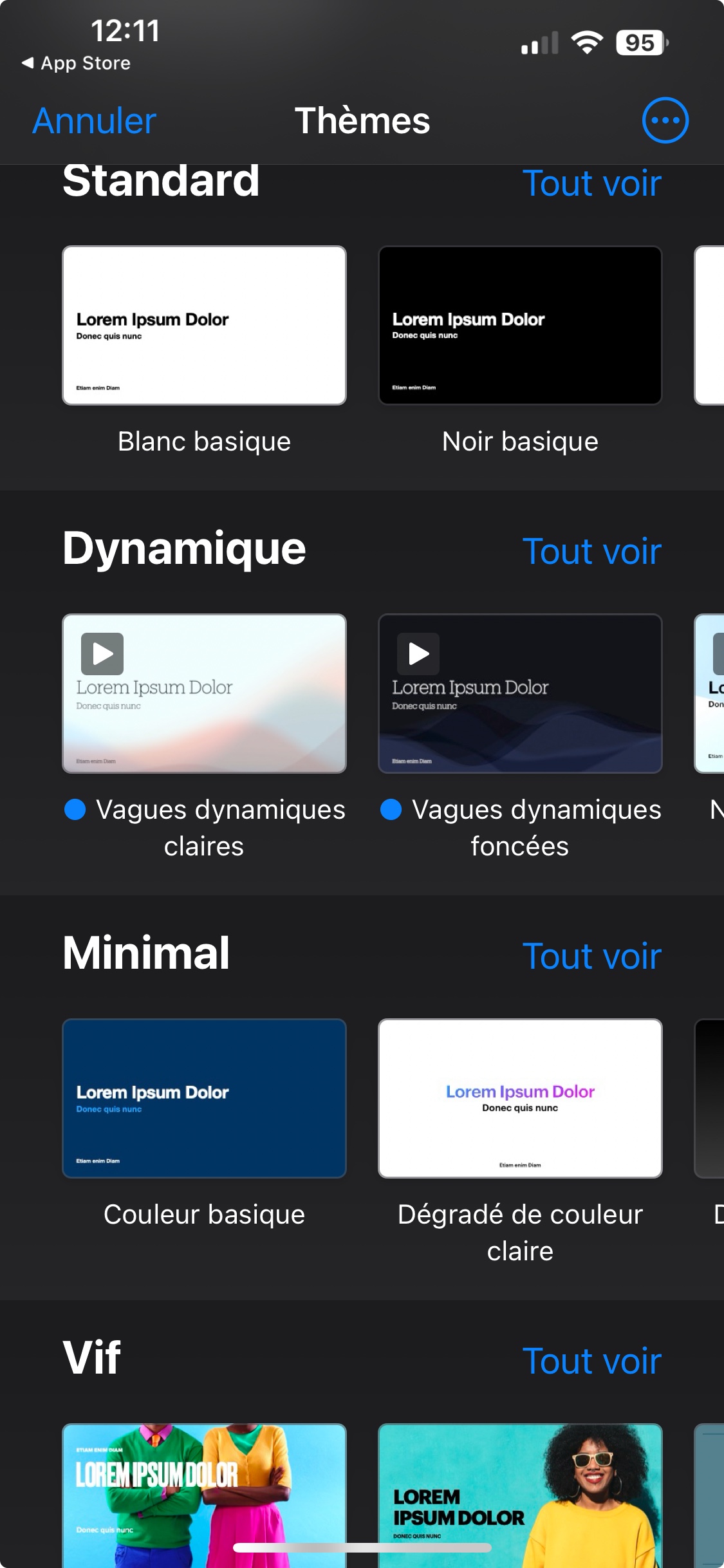The height and width of the screenshot is (1568, 724).
Task: Tap Tout voir for Vif themes
Action: (x=591, y=1361)
